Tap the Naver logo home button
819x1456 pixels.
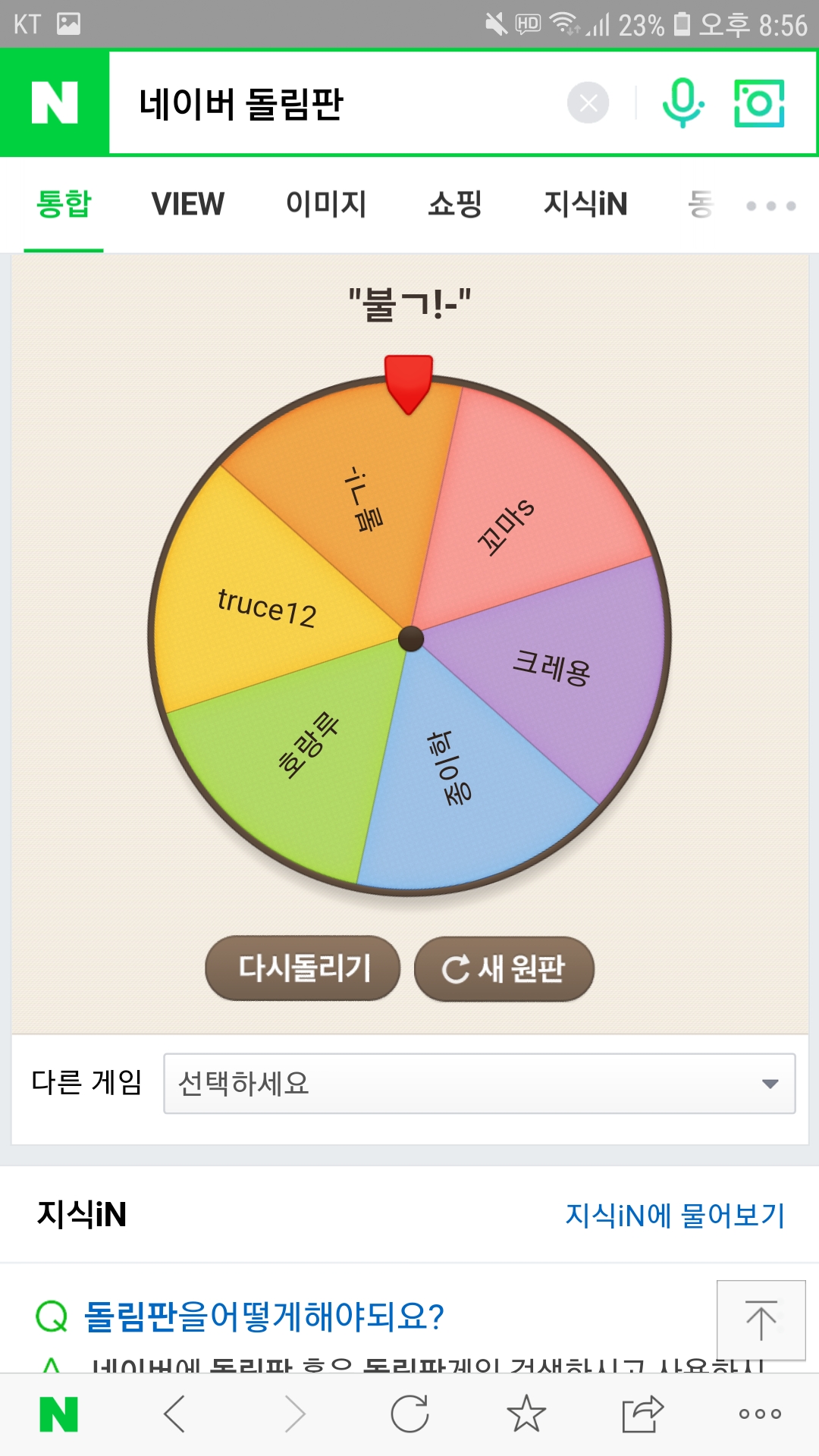55,103
